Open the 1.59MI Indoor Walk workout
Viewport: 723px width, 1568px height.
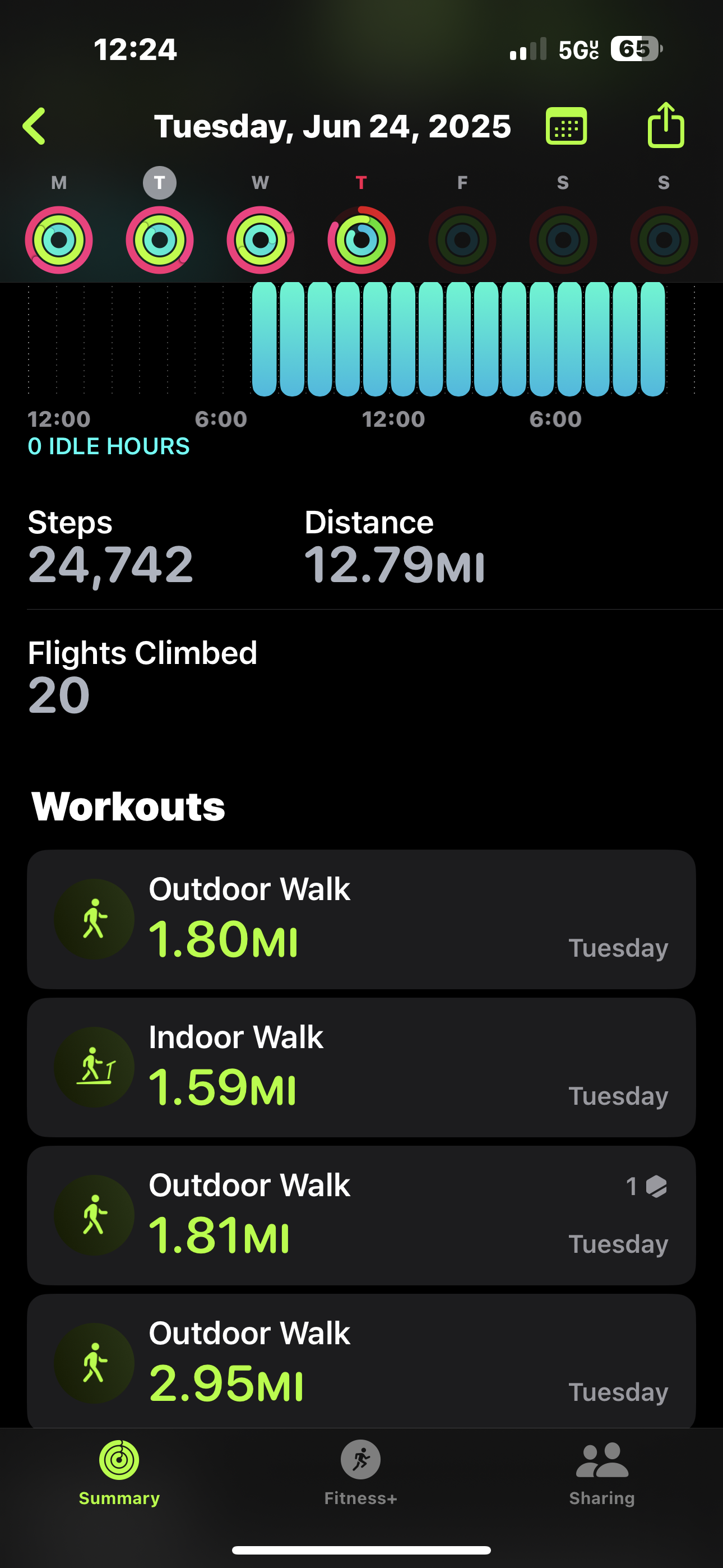[361, 1067]
